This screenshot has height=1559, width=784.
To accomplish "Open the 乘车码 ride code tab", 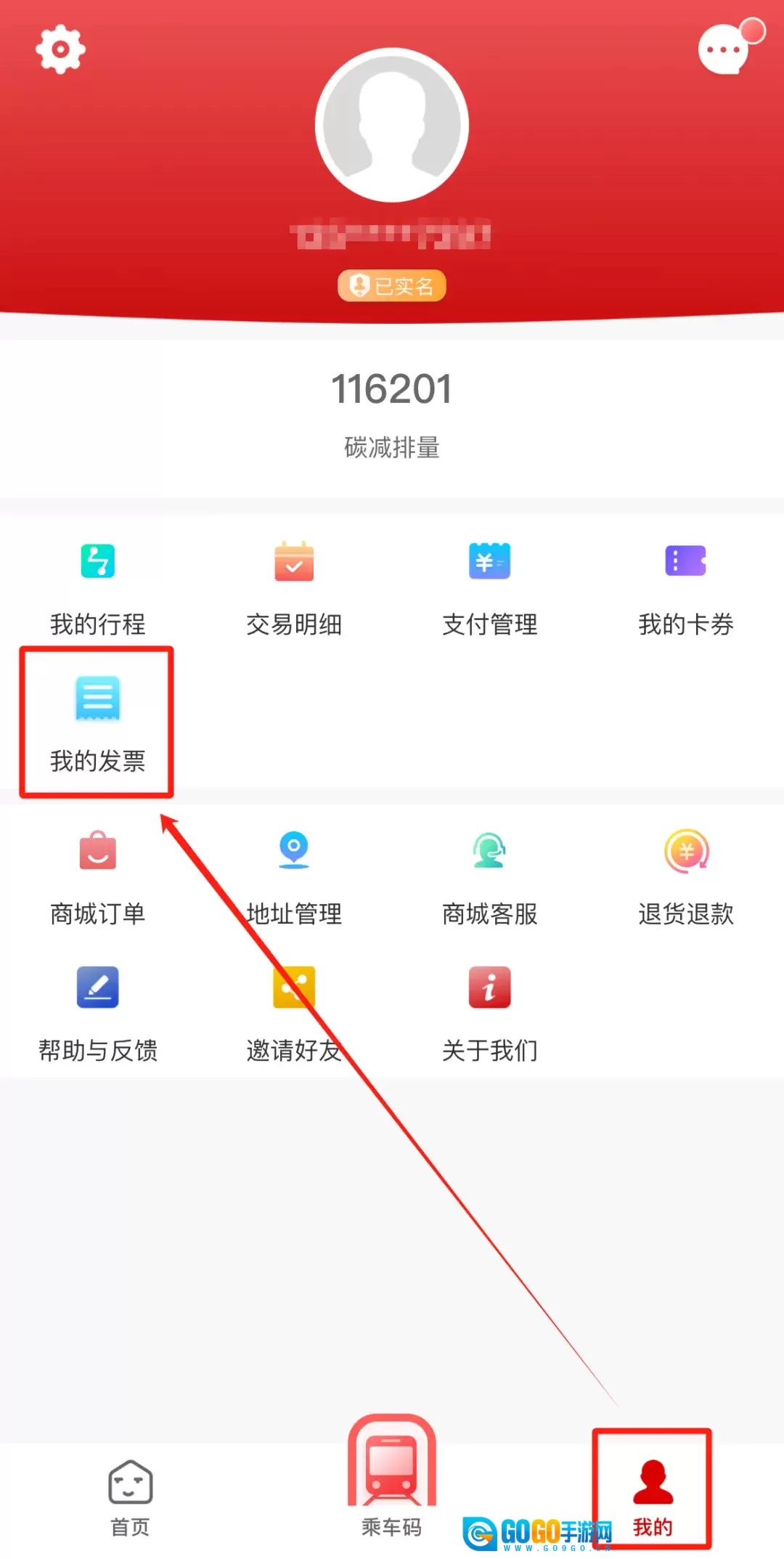I will [392, 1481].
